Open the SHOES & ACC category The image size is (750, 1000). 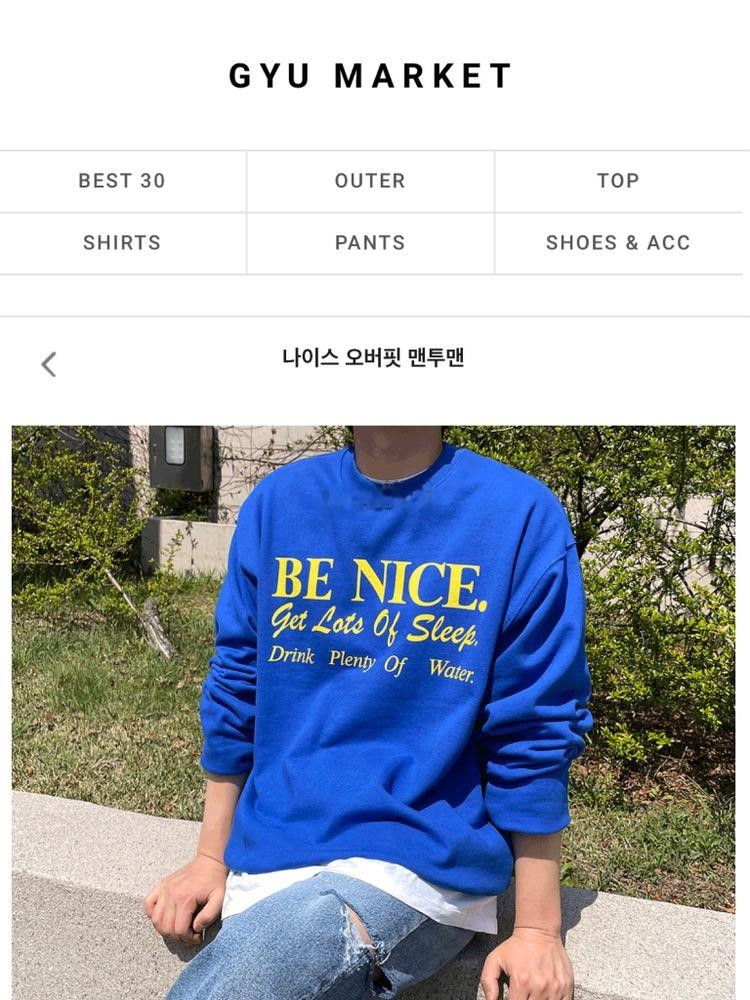coord(618,243)
